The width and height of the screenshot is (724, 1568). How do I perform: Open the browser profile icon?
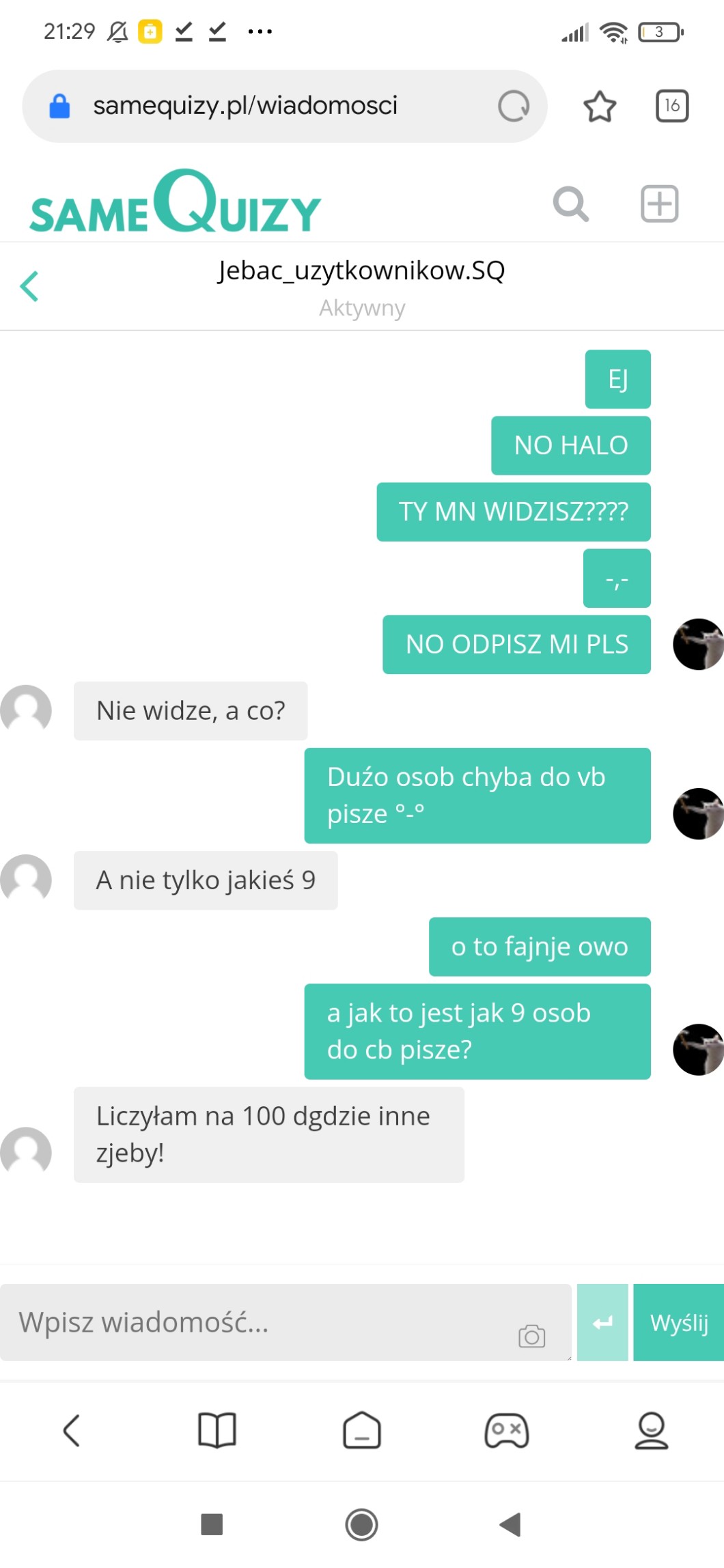pos(651,1430)
